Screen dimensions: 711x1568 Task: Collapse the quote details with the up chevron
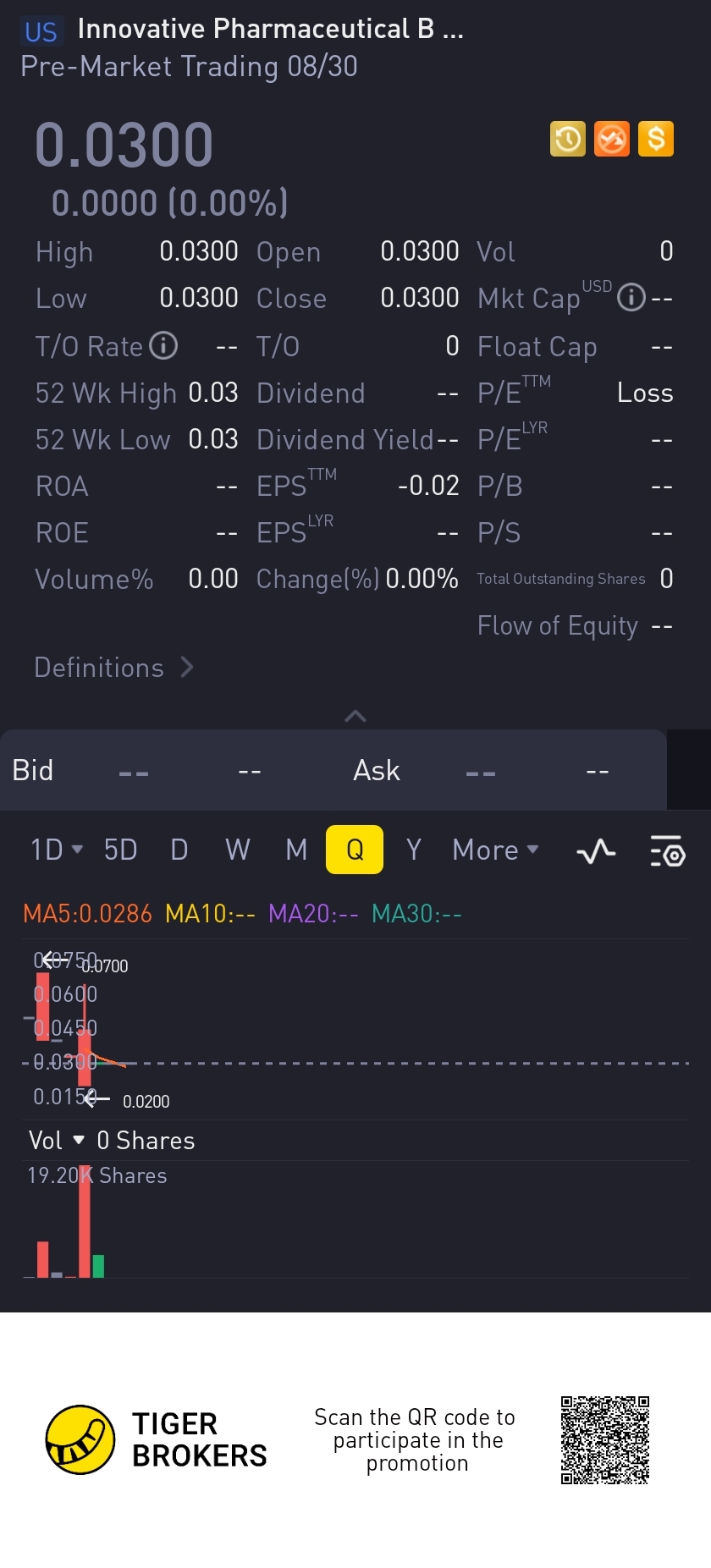click(355, 716)
